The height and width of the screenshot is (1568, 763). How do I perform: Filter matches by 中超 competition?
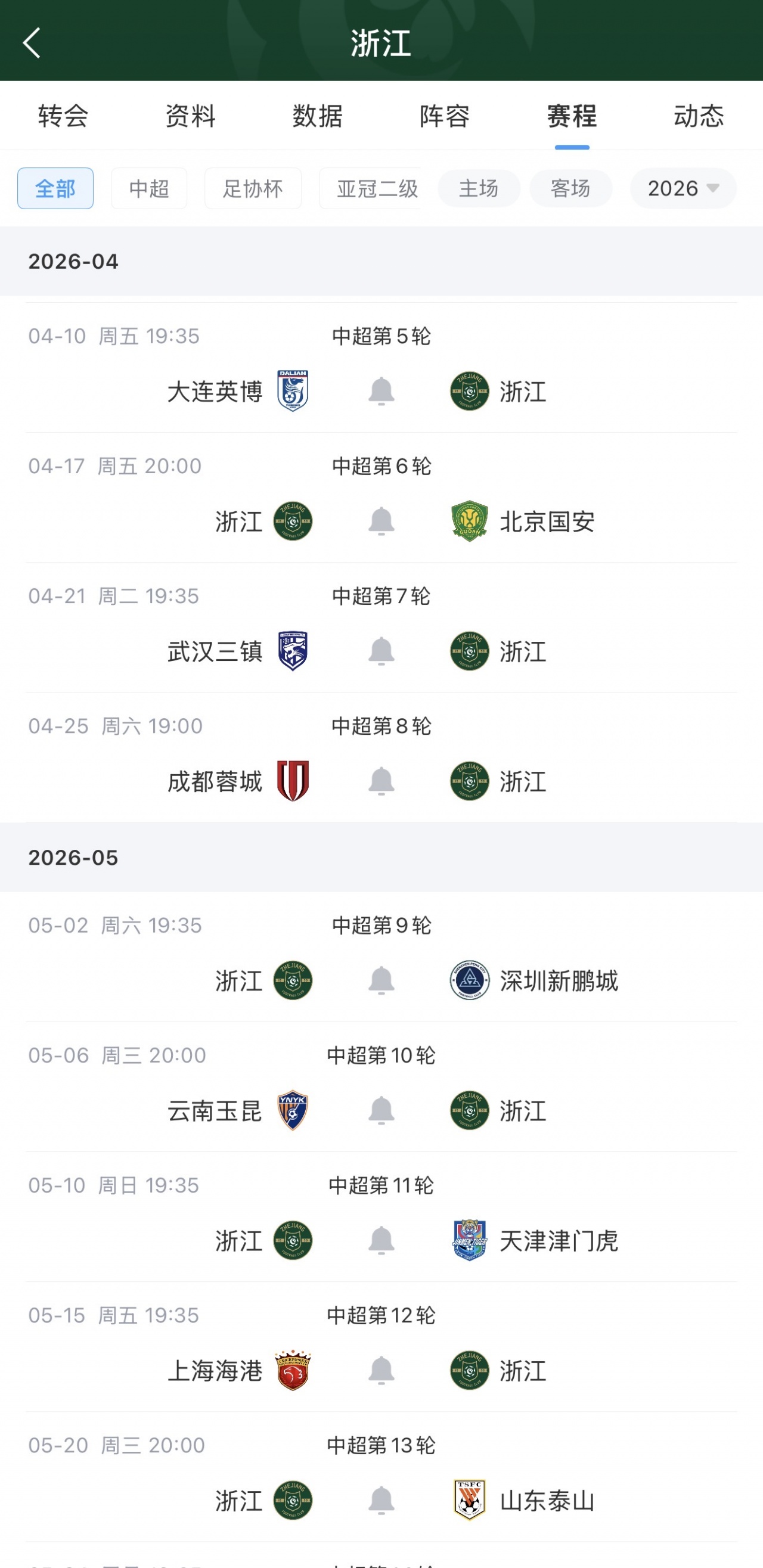point(148,189)
